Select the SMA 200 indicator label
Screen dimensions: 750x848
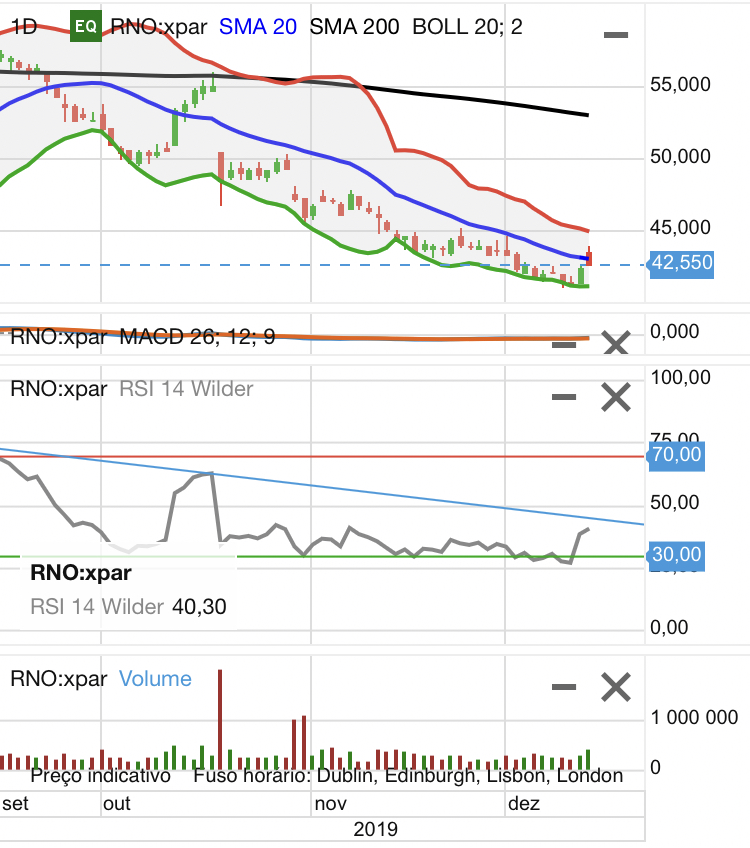[354, 27]
